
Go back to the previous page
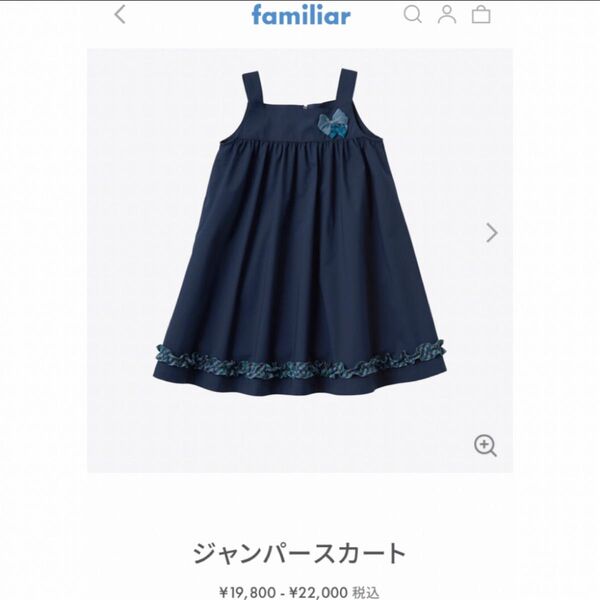(x=121, y=15)
